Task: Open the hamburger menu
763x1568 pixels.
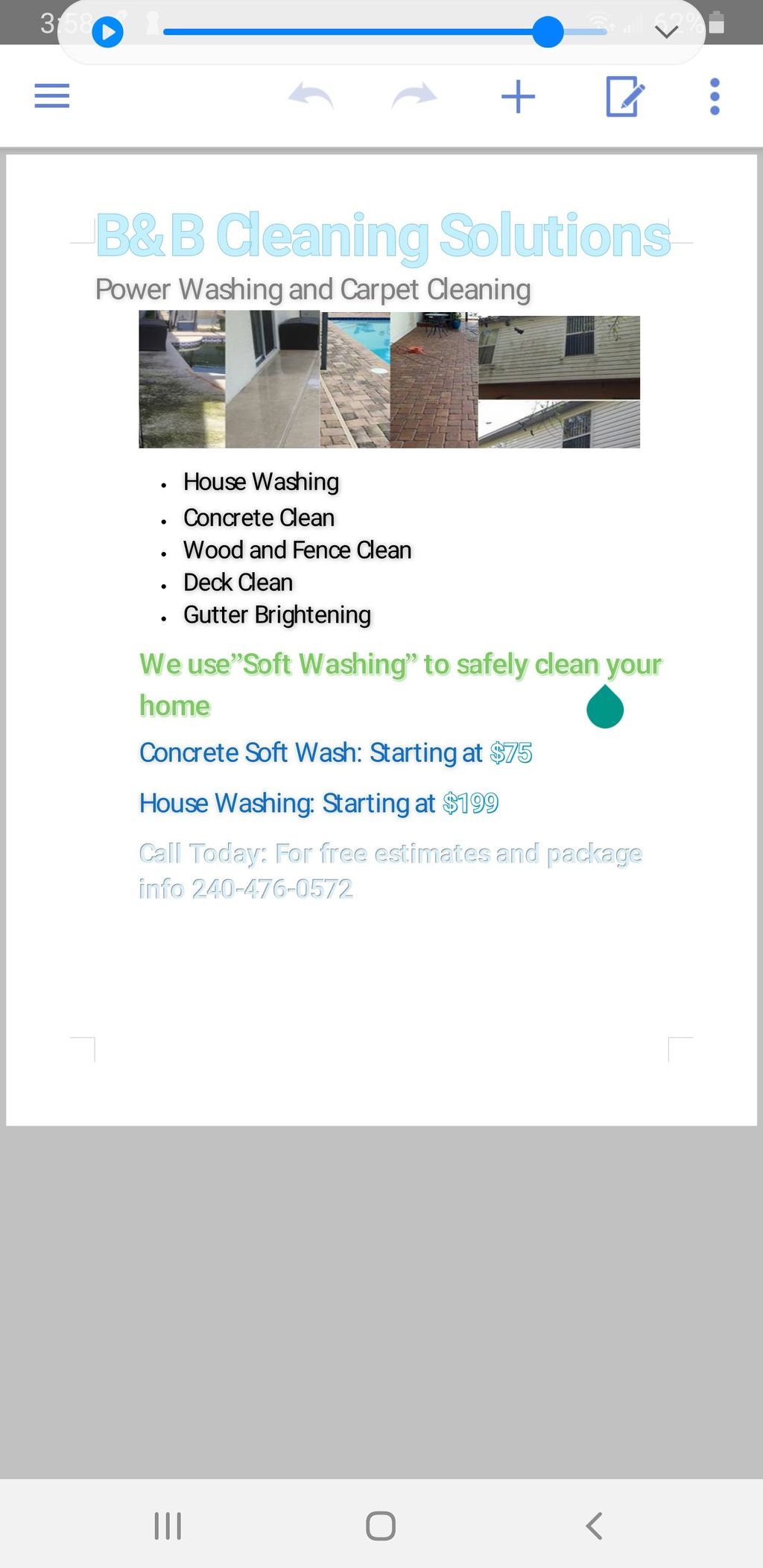Action: coord(52,96)
